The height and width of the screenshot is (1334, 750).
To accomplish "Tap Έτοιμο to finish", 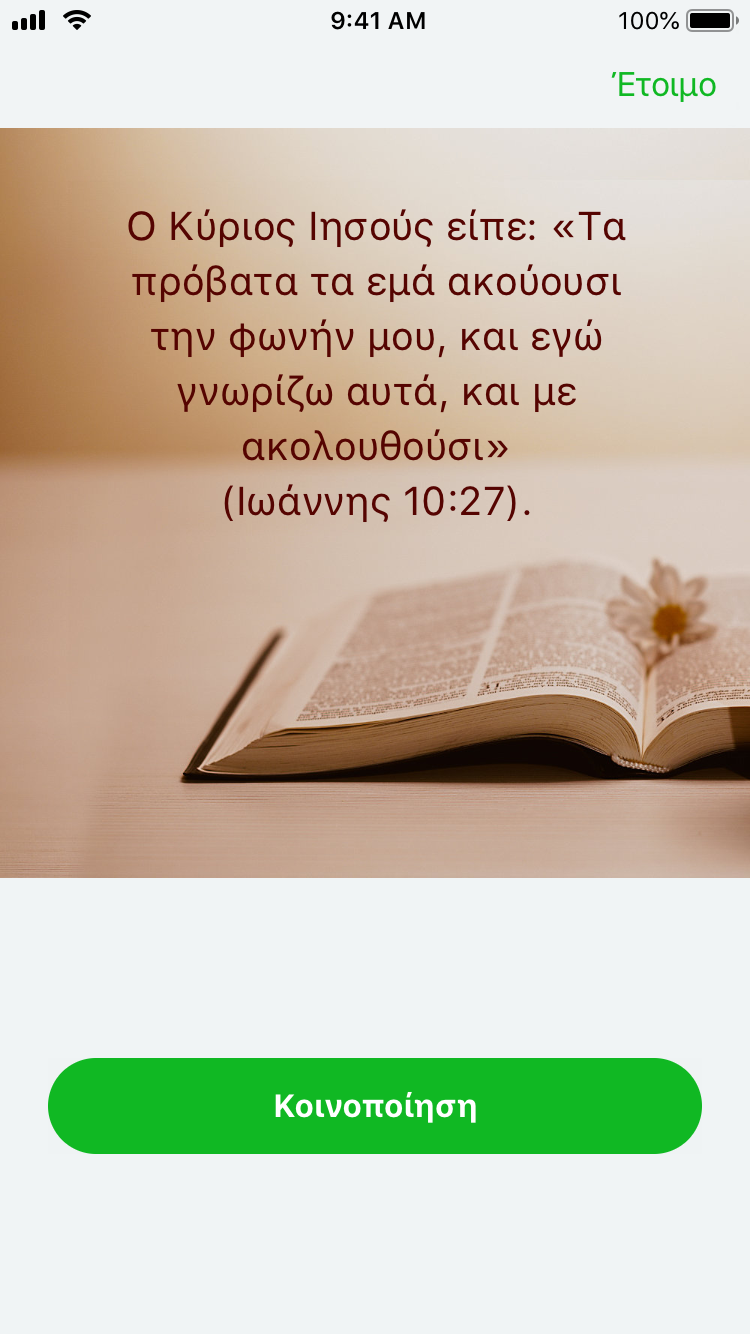I will pos(663,85).
